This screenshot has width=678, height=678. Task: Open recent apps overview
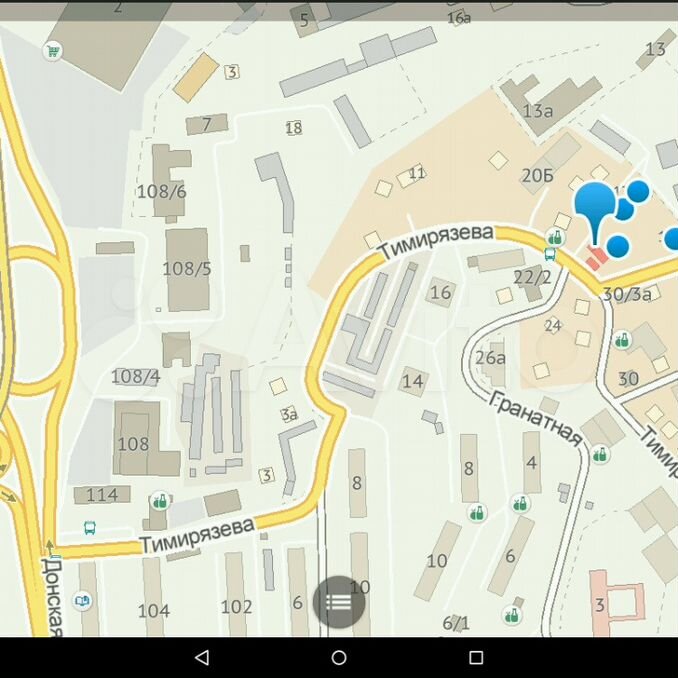point(476,657)
